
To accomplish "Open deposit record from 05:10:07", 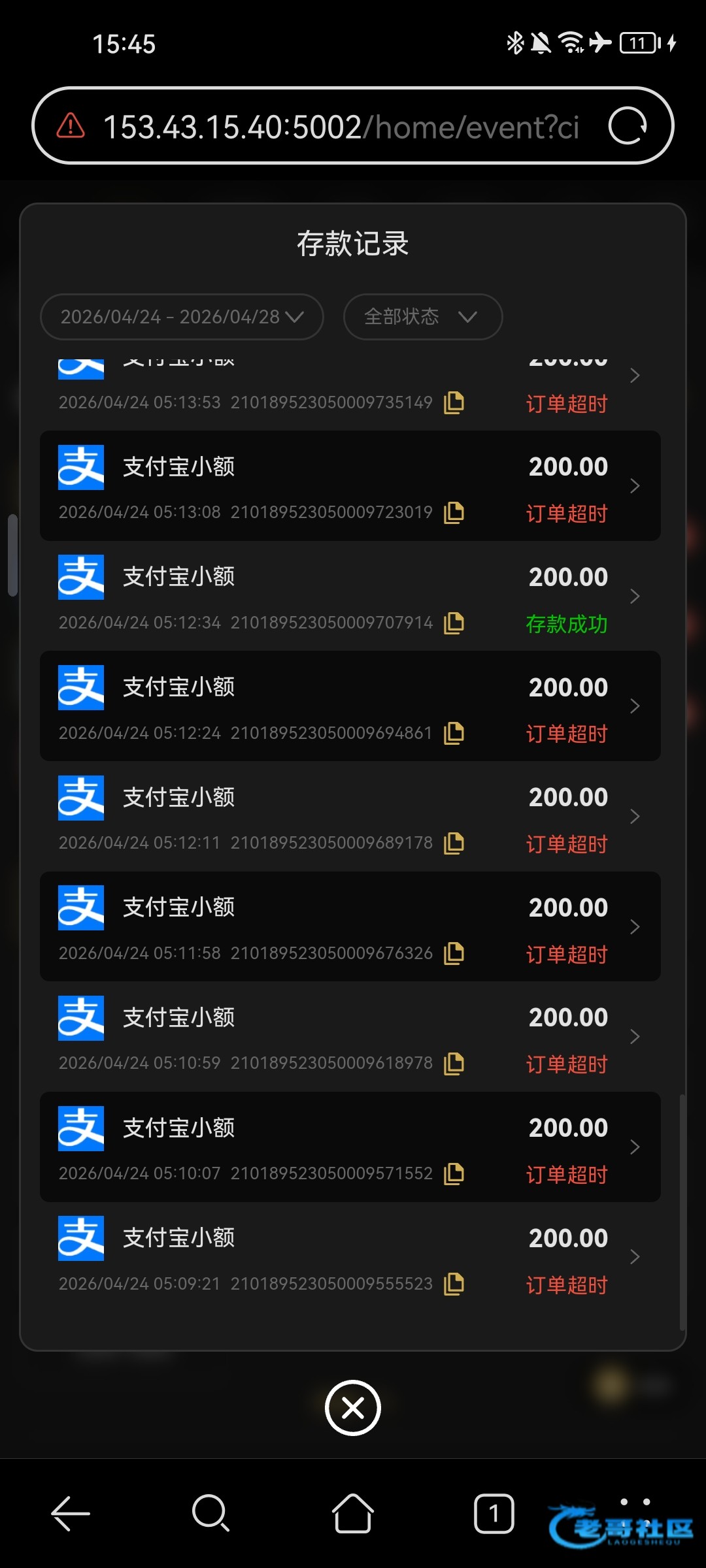I will tap(350, 1147).
